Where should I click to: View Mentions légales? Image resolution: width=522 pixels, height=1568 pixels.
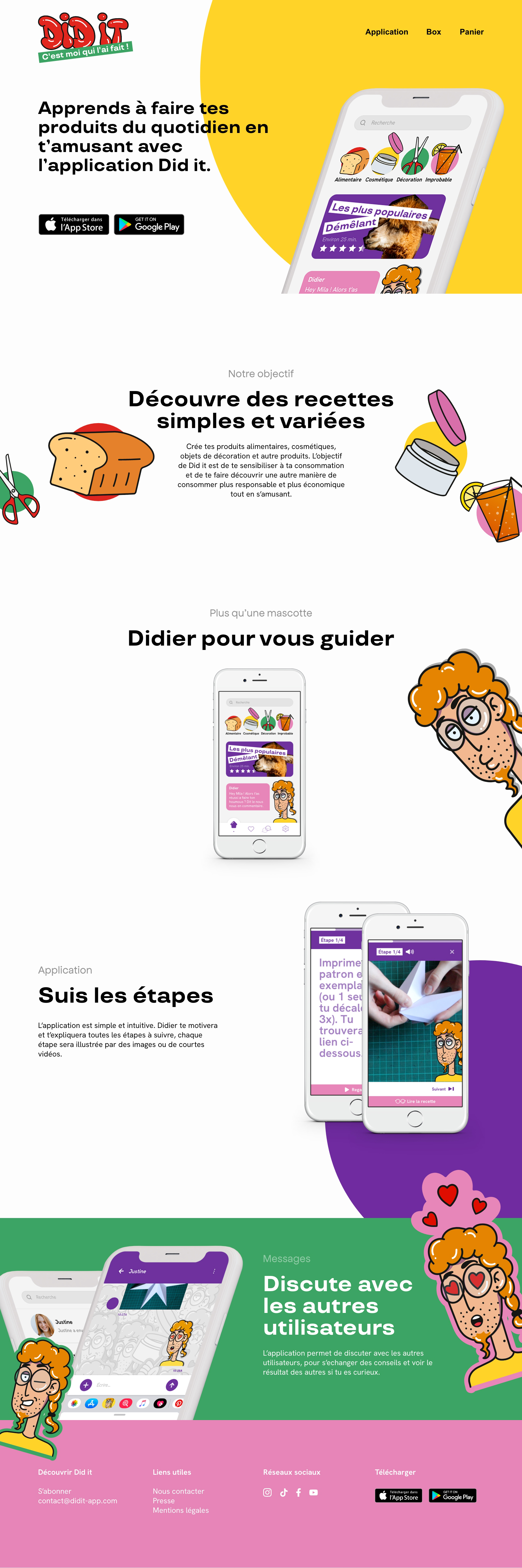pos(181,1510)
